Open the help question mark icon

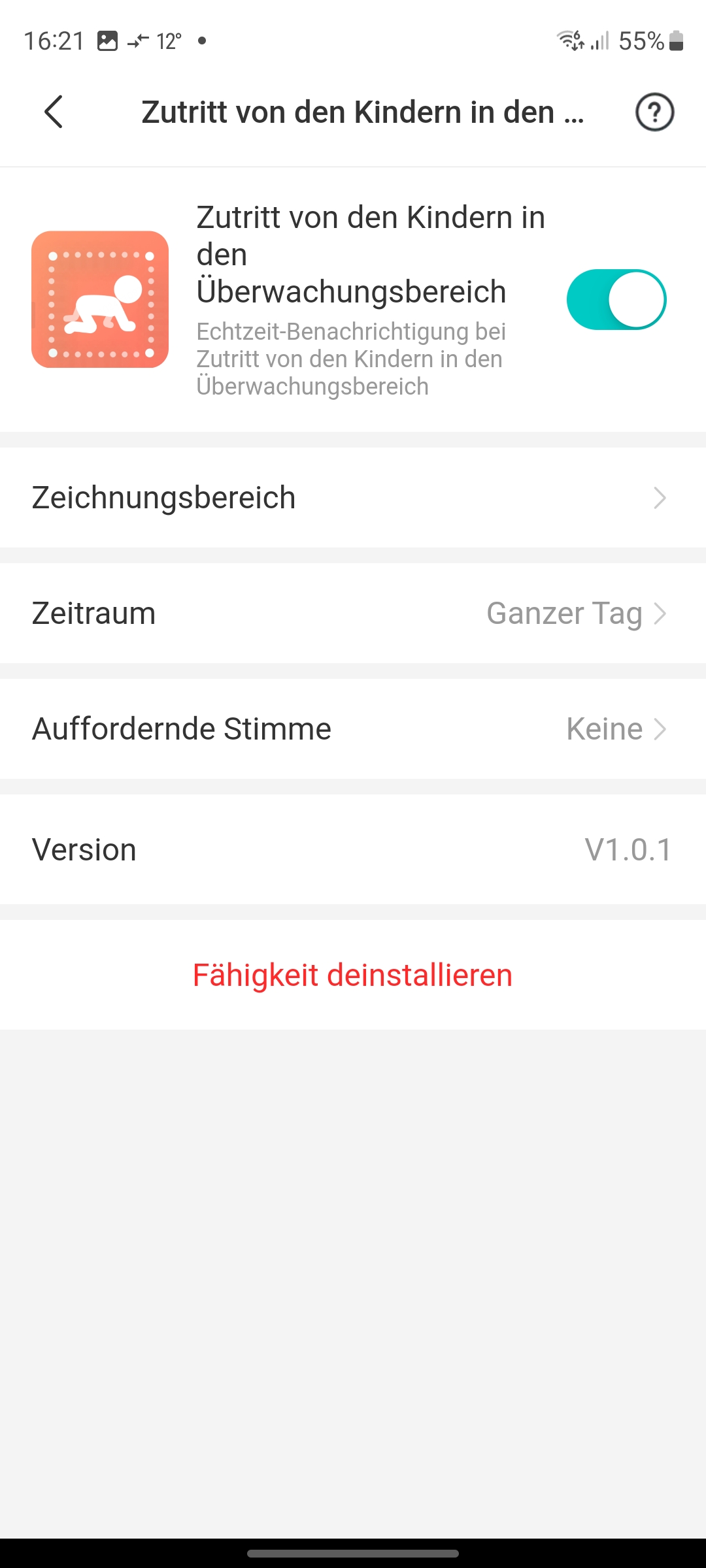tap(654, 112)
